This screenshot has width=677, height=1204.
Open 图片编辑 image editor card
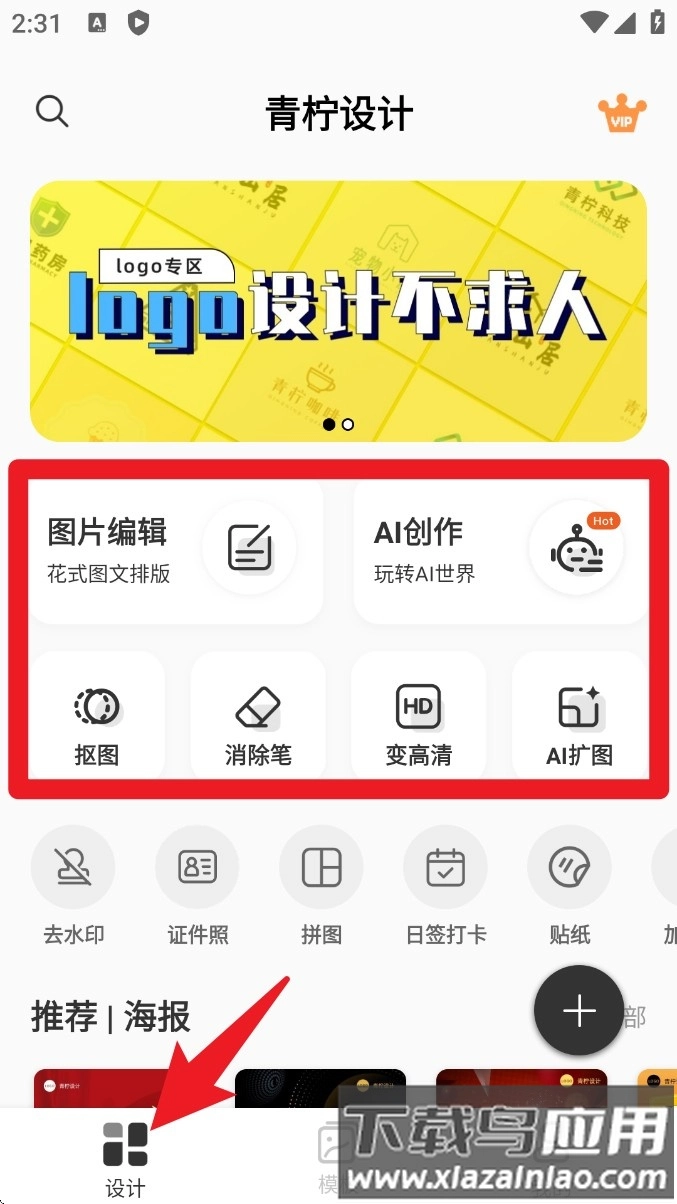point(175,550)
